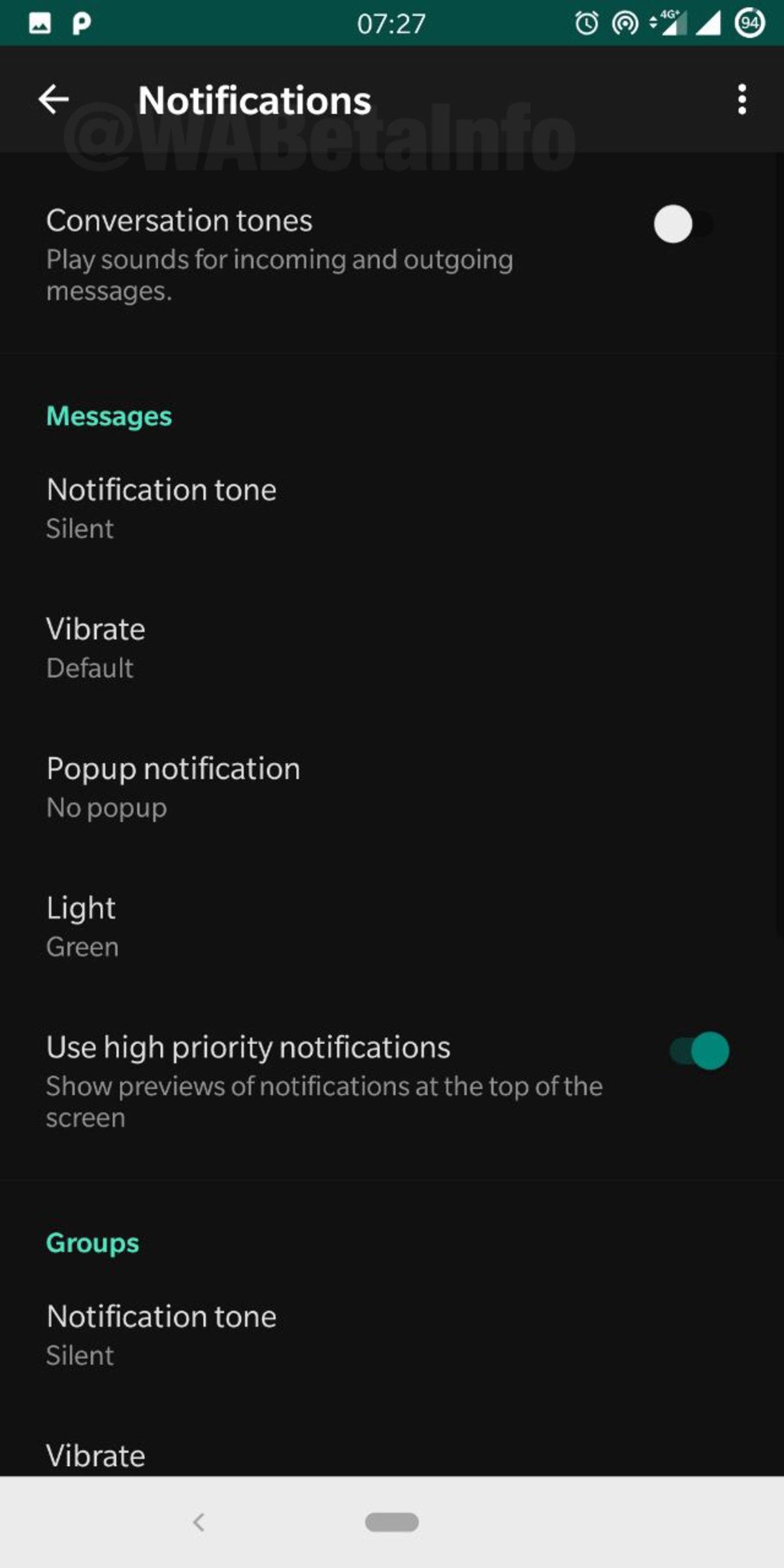Open the three-dot overflow menu
Screen dimensions: 784x1568
click(x=742, y=99)
